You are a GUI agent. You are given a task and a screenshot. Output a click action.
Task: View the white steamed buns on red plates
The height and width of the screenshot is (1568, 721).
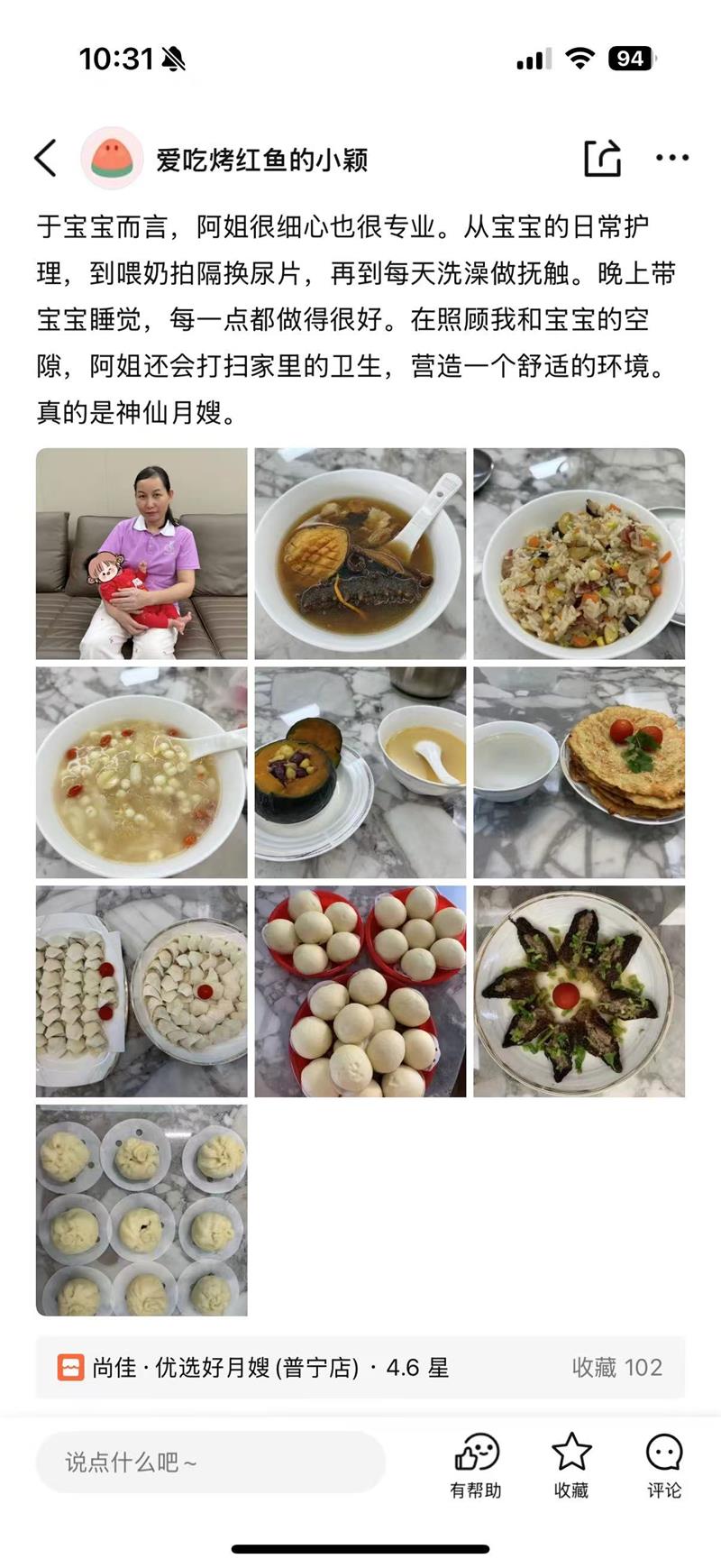pyautogui.click(x=360, y=991)
